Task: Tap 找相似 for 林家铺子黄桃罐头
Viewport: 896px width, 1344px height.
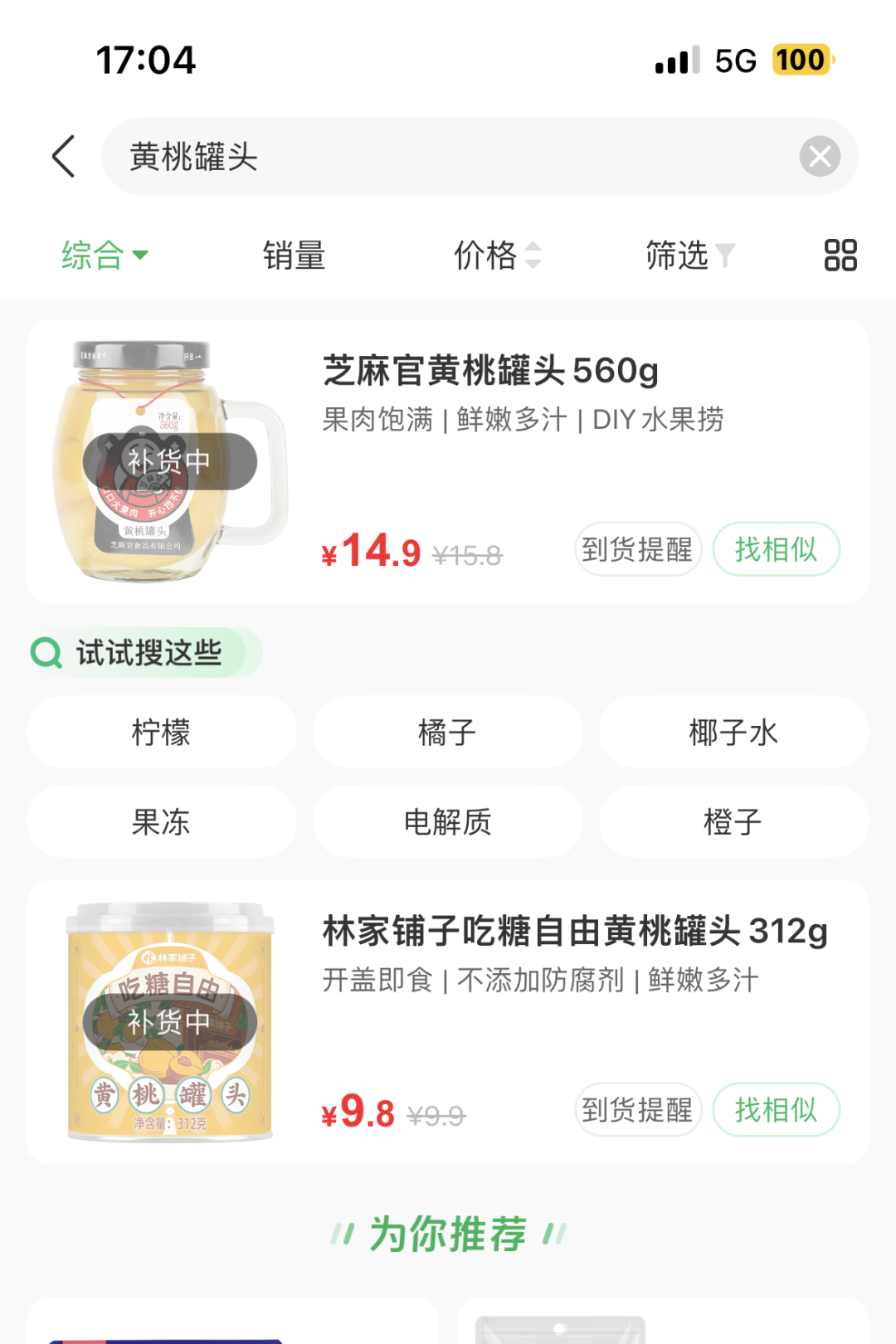Action: pyautogui.click(x=776, y=1109)
